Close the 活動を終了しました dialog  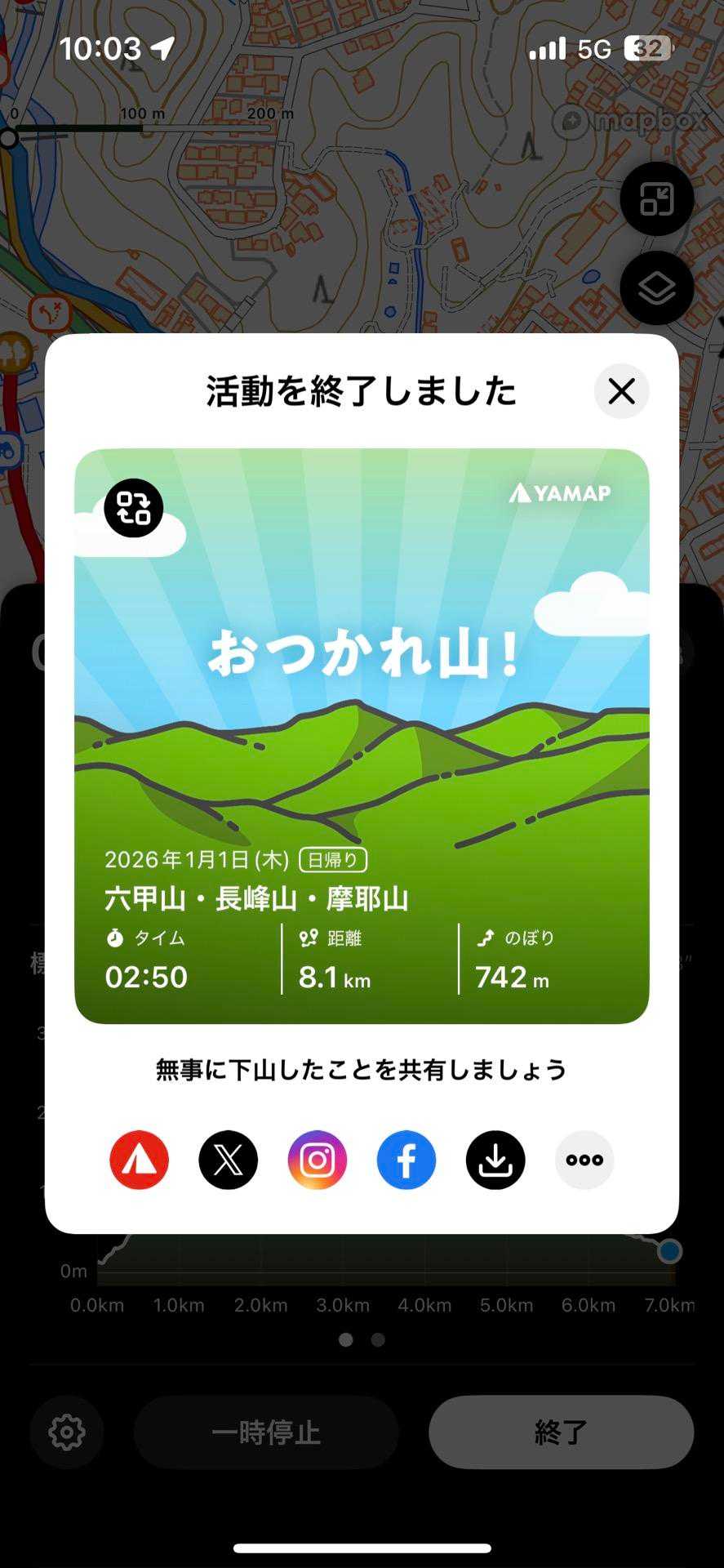click(x=621, y=391)
